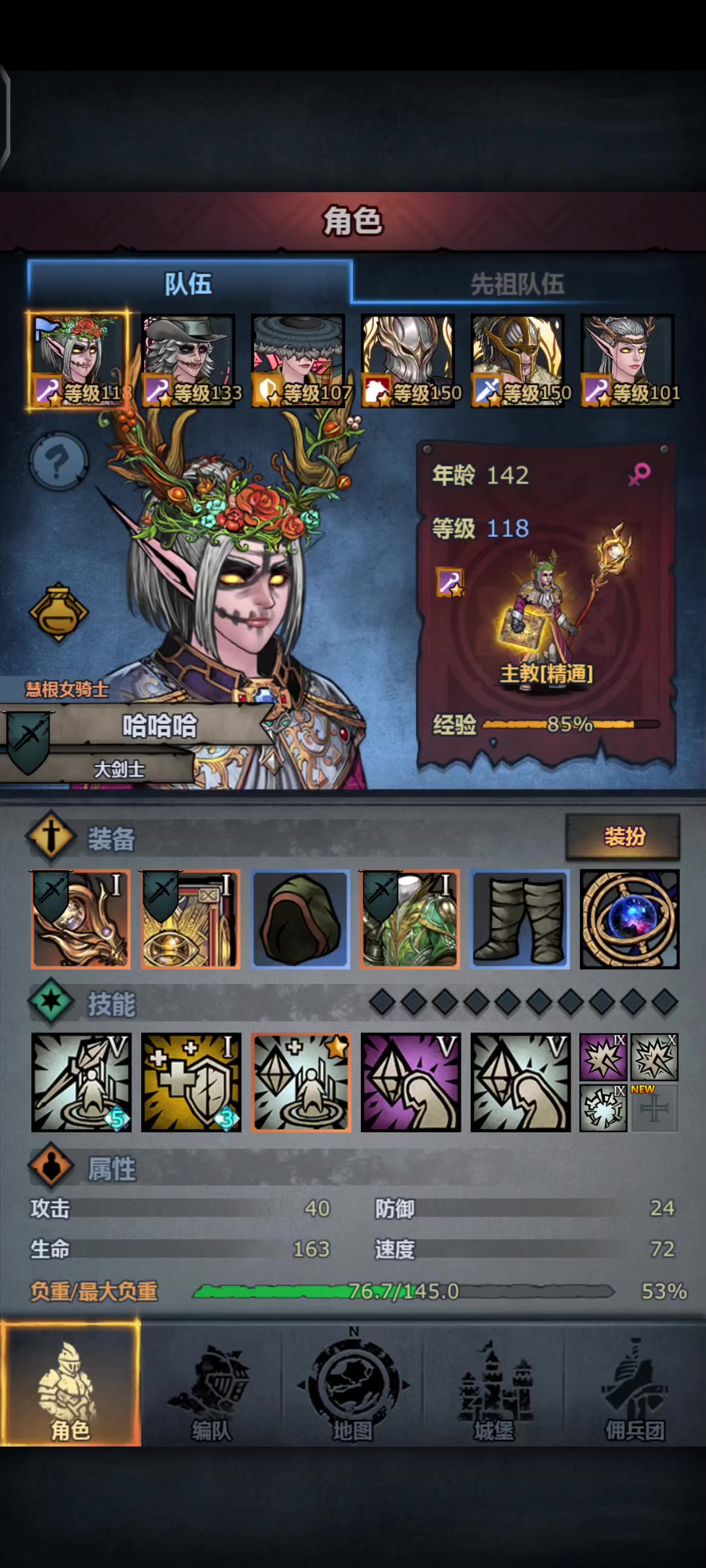The height and width of the screenshot is (1568, 706).
Task: Select the level 133 team member portrait
Action: coord(189,361)
